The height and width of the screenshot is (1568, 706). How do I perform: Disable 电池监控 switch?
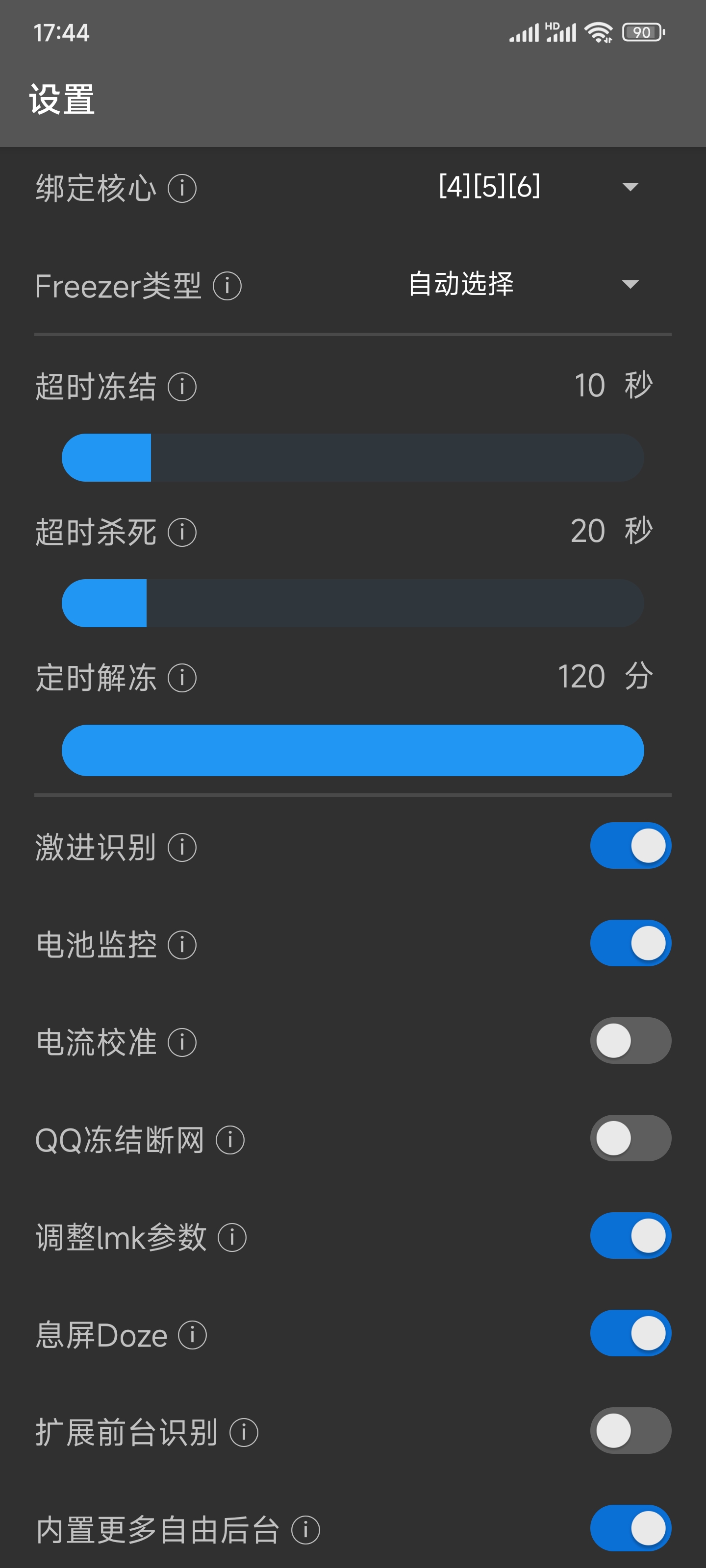(630, 943)
